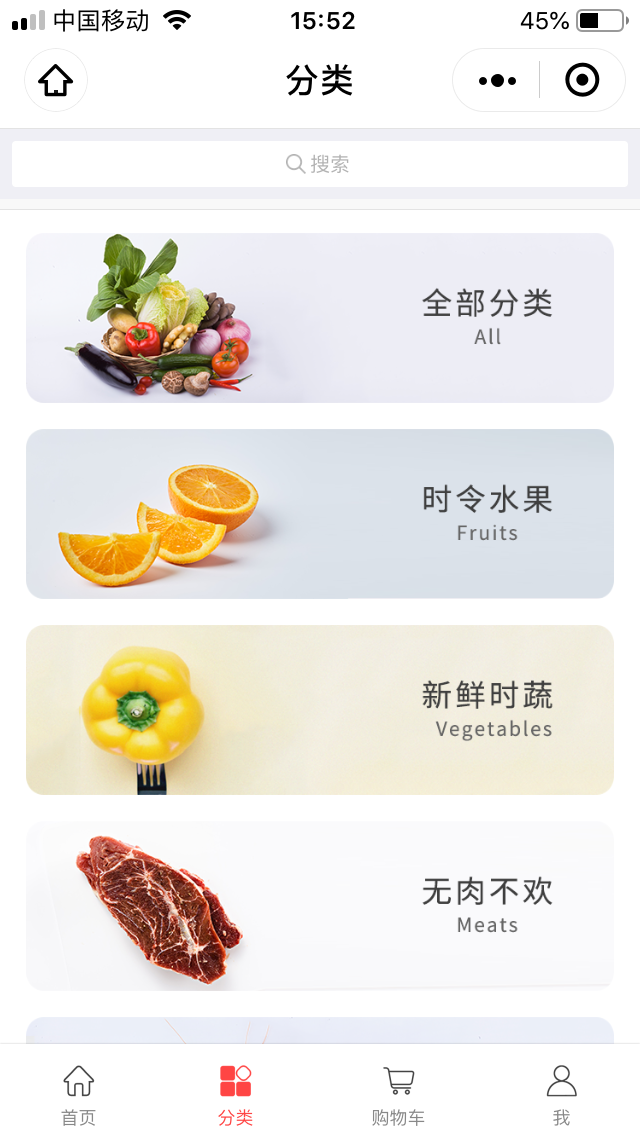Close the mini program with the circle button

[x=582, y=80]
